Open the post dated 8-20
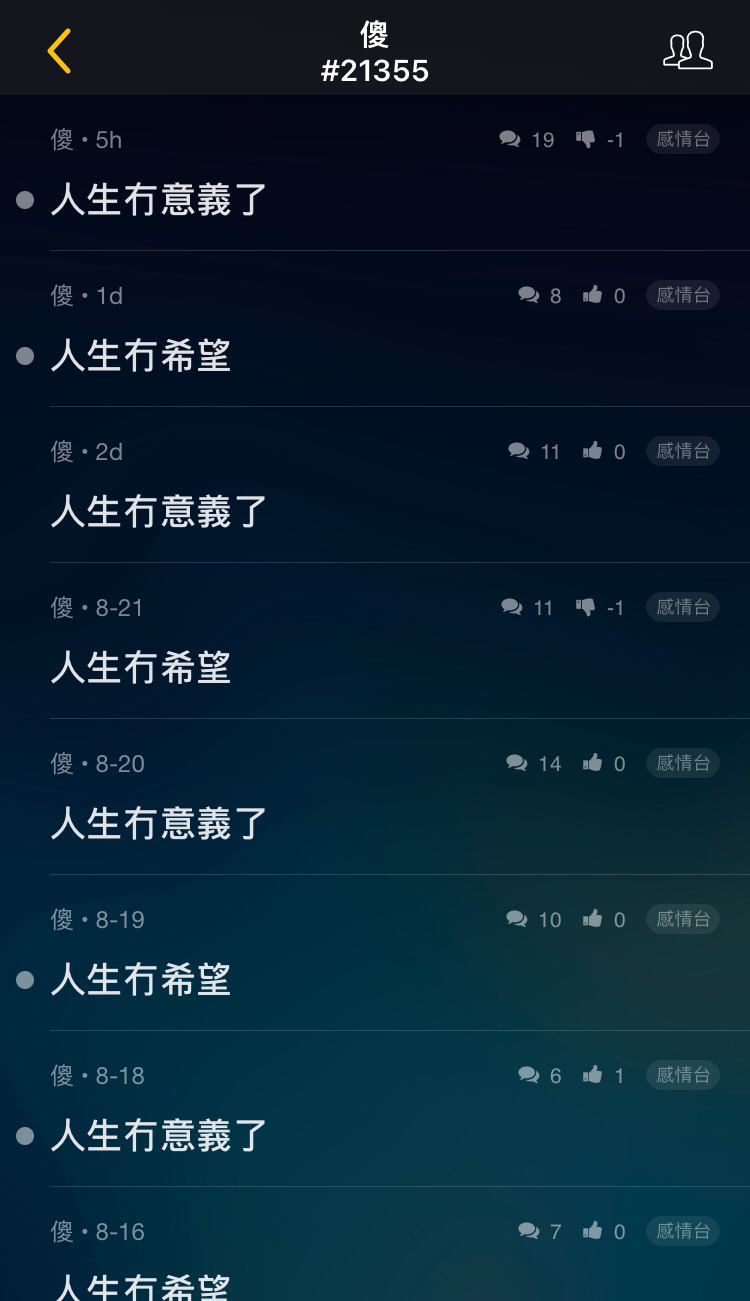The width and height of the screenshot is (750, 1301). click(375, 797)
